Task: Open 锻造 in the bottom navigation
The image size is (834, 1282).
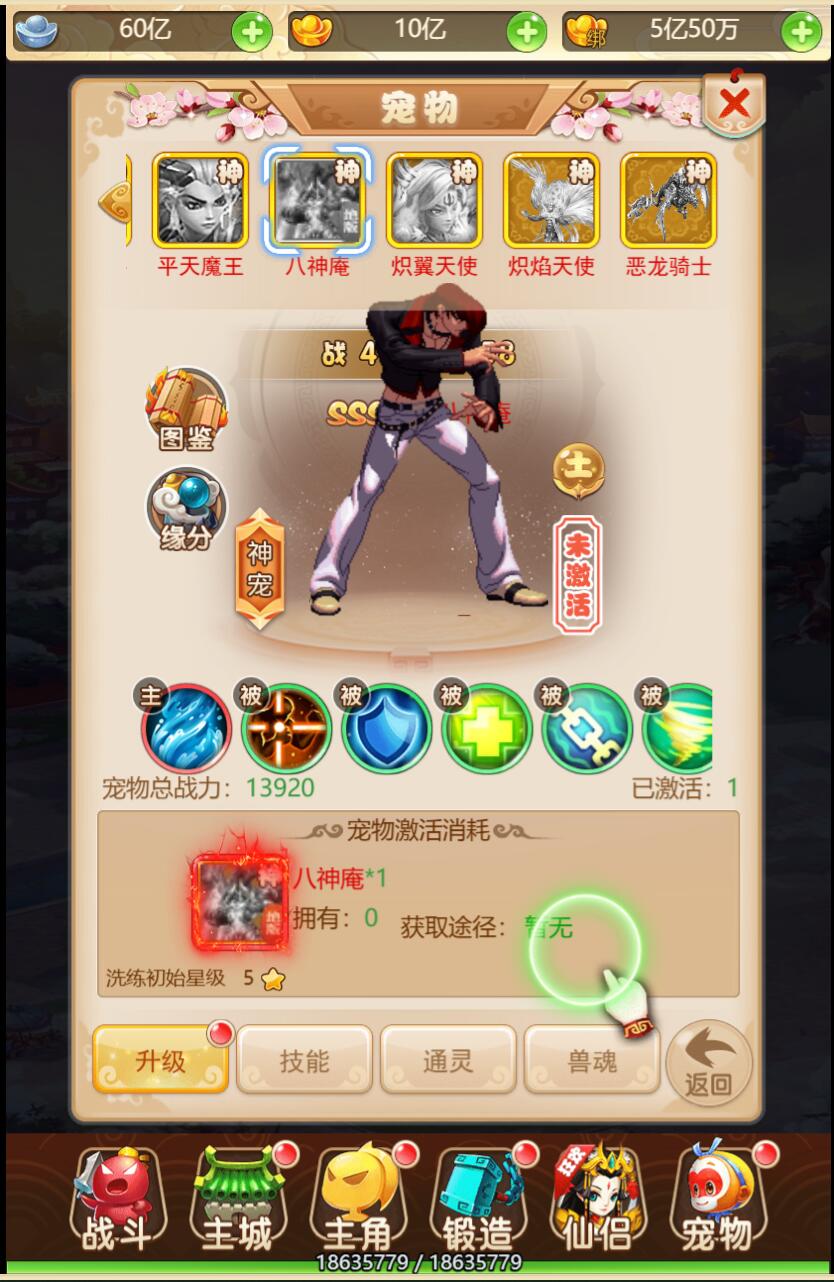Action: (477, 1202)
